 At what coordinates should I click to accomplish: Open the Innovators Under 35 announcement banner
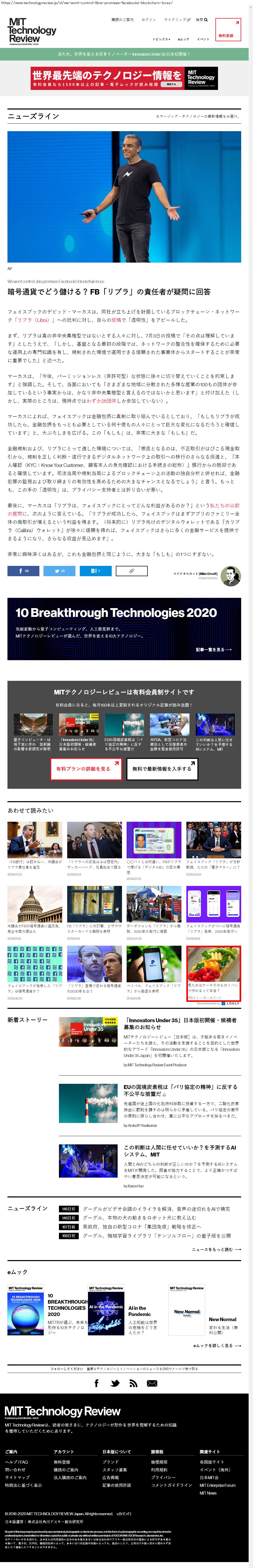[127, 54]
